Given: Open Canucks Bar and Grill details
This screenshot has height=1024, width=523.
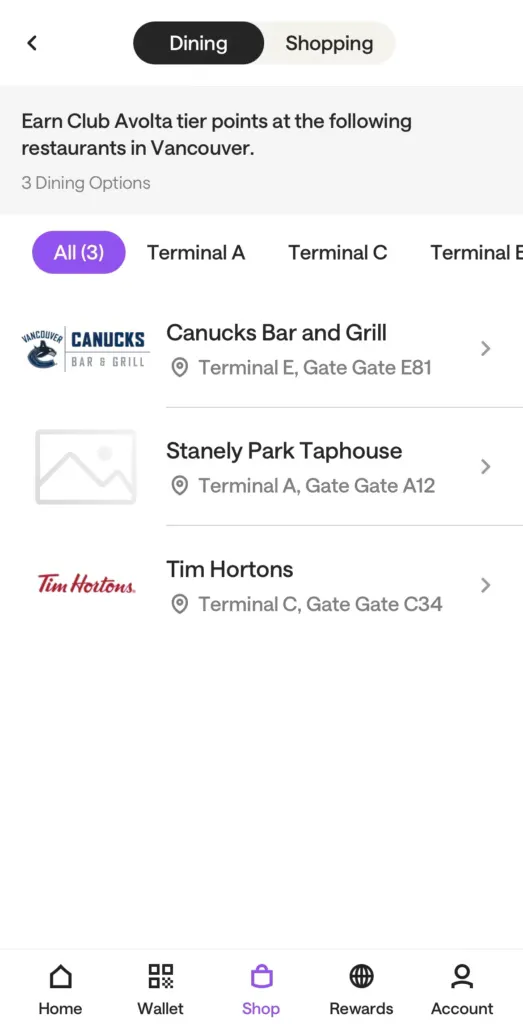Looking at the screenshot, I should [x=261, y=349].
